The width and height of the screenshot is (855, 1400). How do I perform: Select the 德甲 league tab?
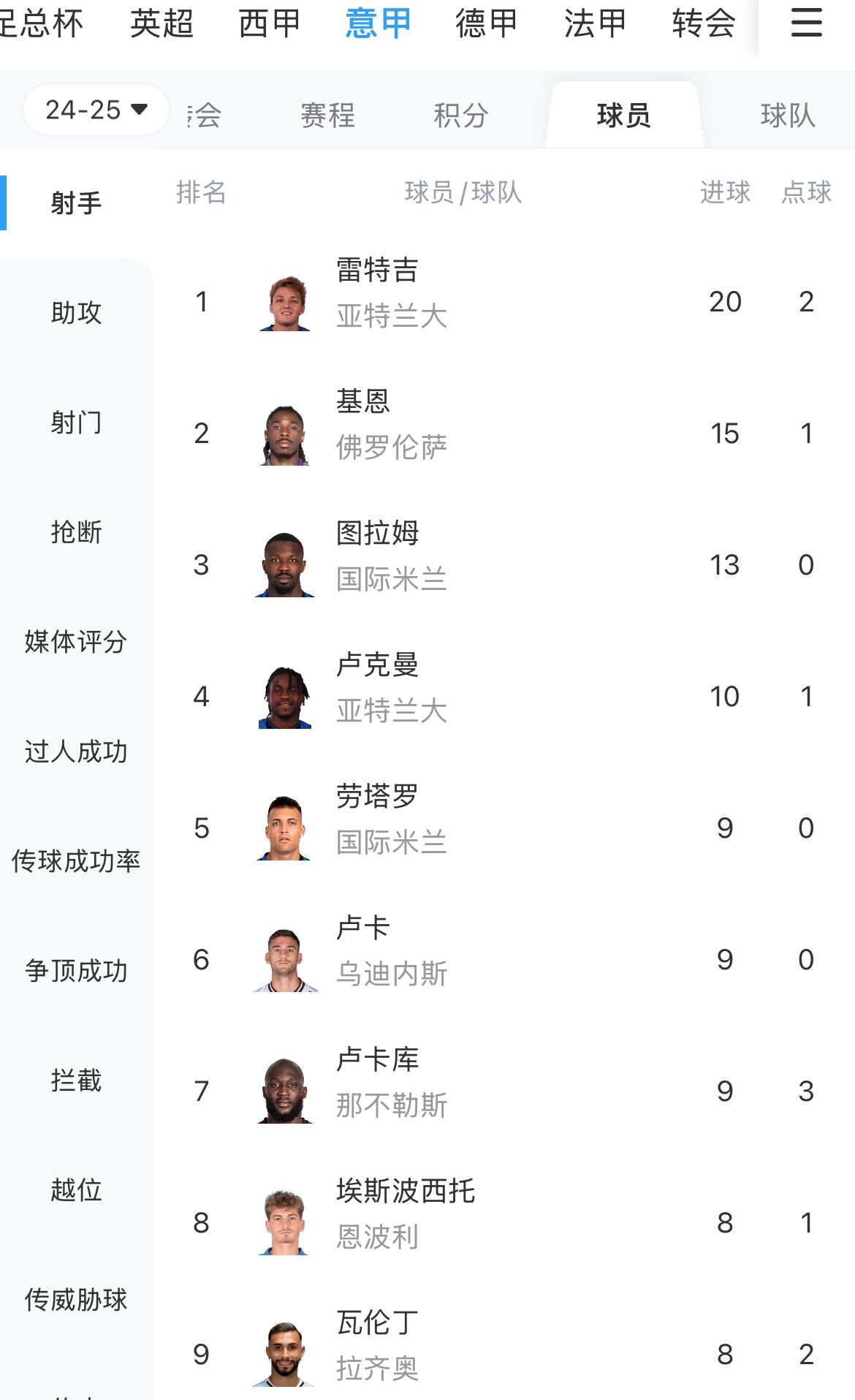pos(486,23)
